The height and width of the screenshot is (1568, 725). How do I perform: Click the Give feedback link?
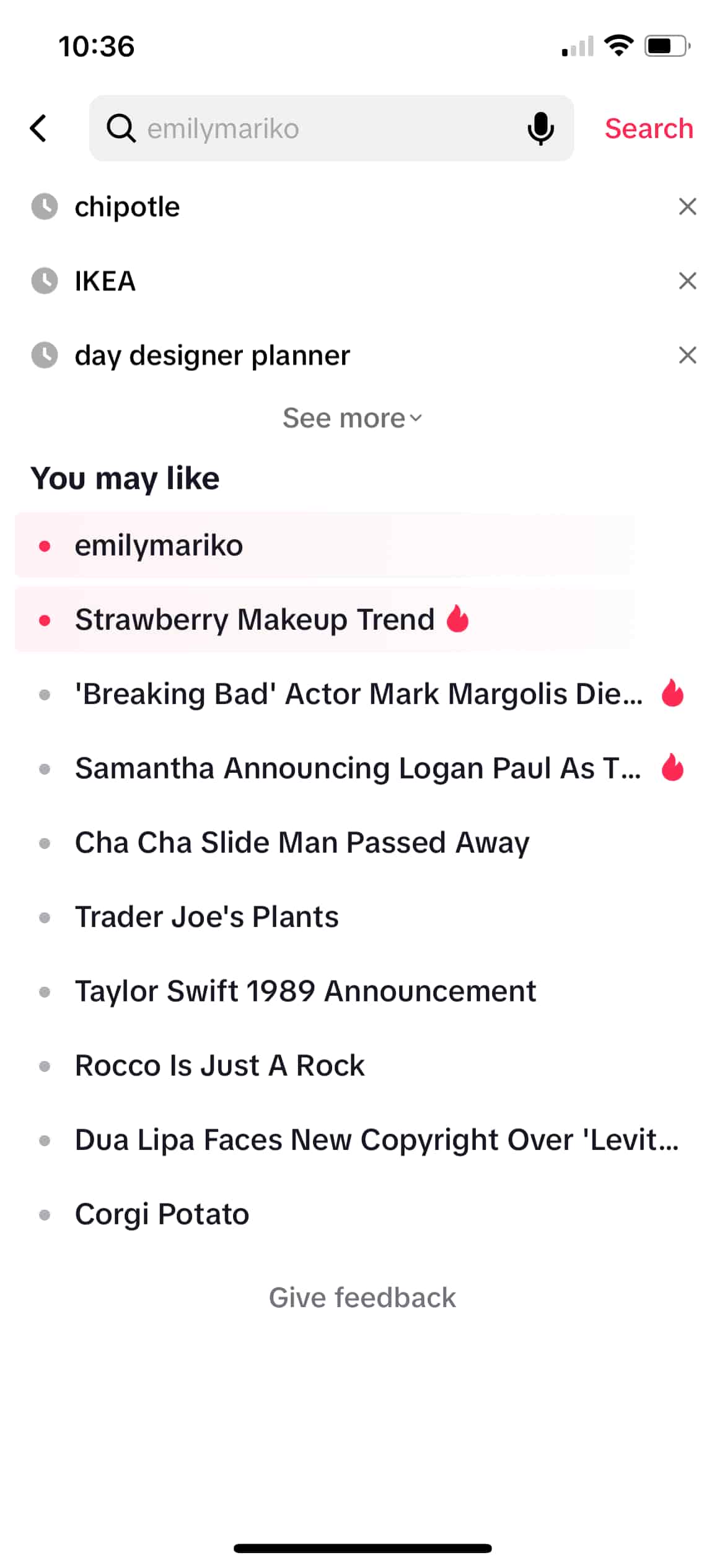pyautogui.click(x=362, y=1297)
